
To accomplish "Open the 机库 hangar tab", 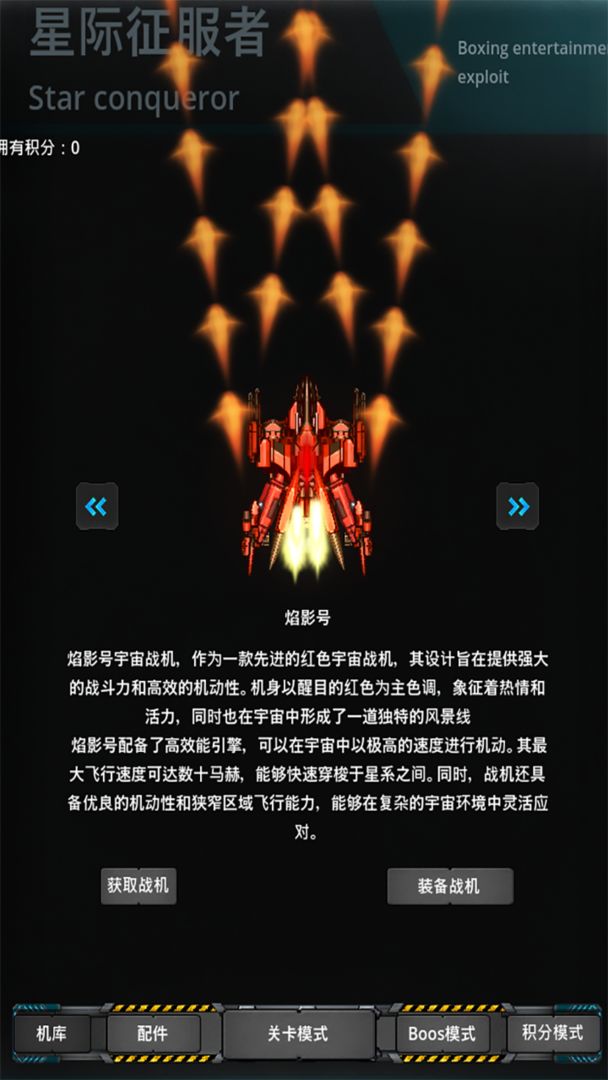I will pyautogui.click(x=51, y=1033).
